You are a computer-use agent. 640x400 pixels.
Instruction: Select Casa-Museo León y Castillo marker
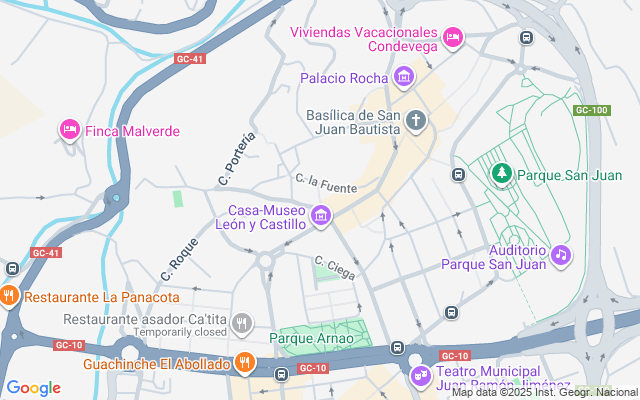(321, 215)
